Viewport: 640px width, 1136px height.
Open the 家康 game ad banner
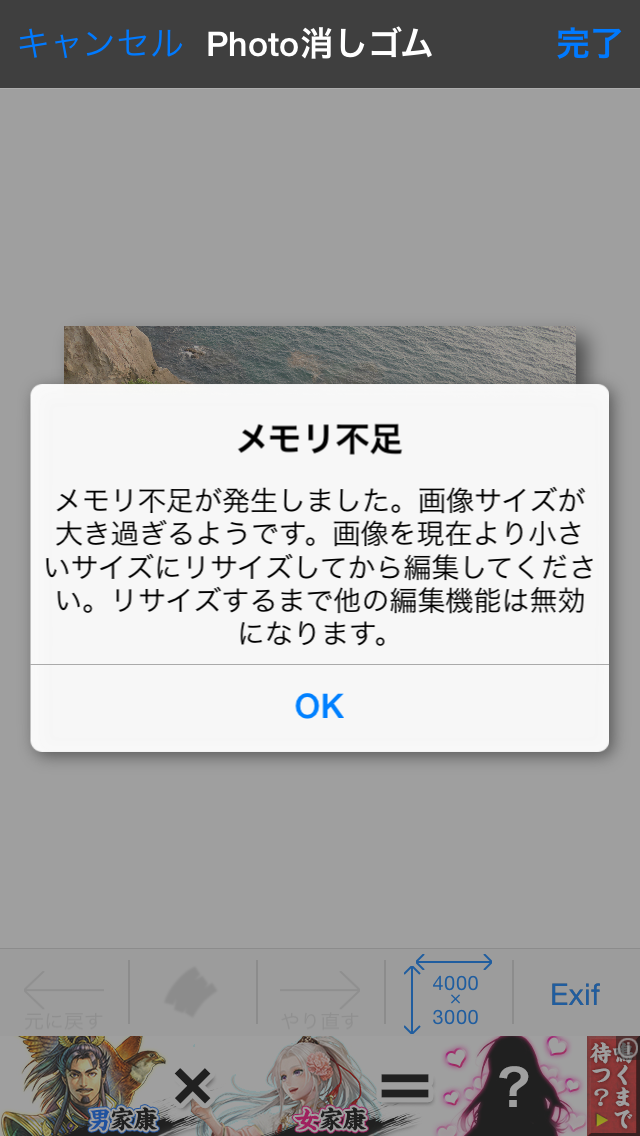pos(320,1086)
